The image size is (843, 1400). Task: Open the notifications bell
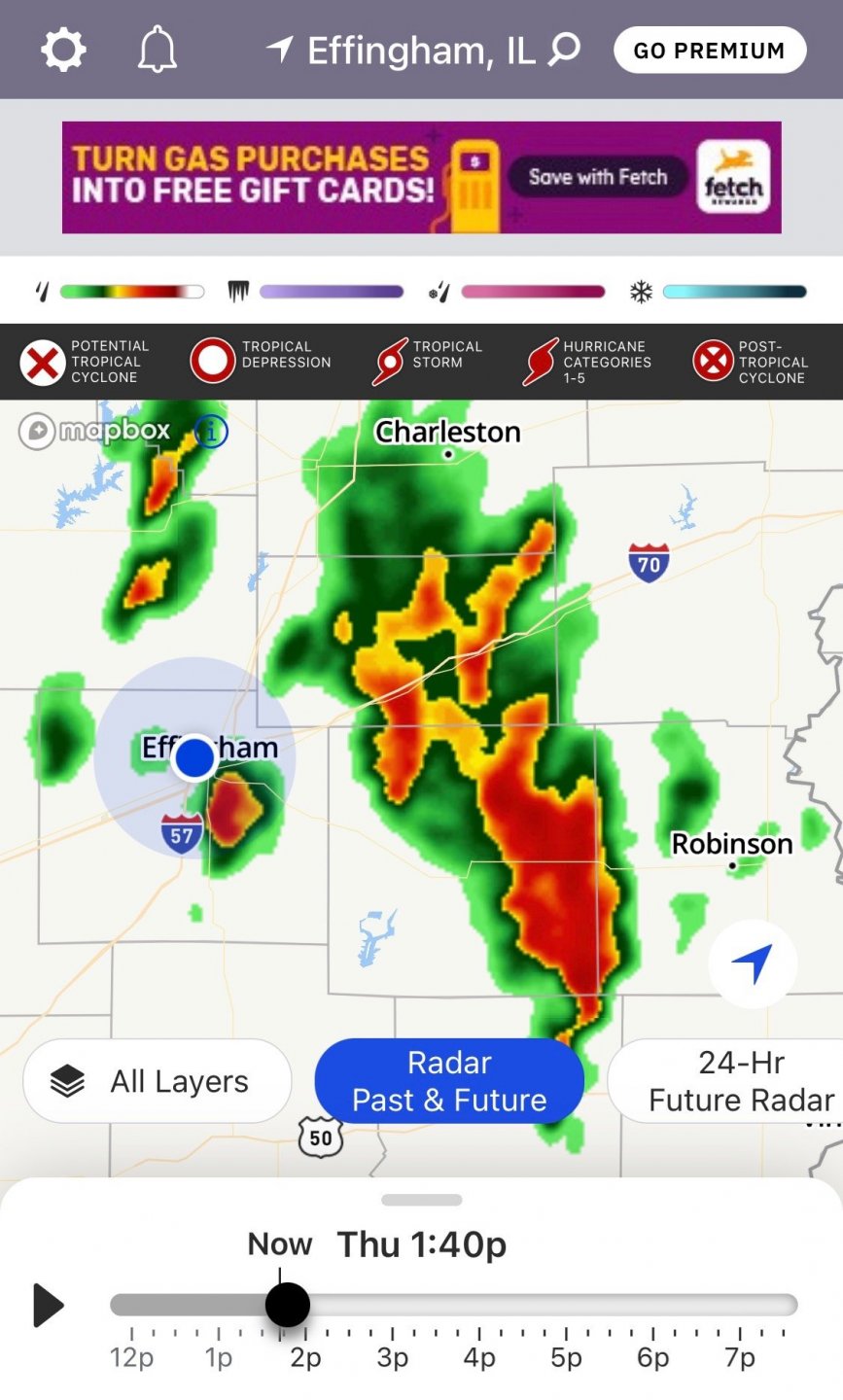(x=157, y=50)
